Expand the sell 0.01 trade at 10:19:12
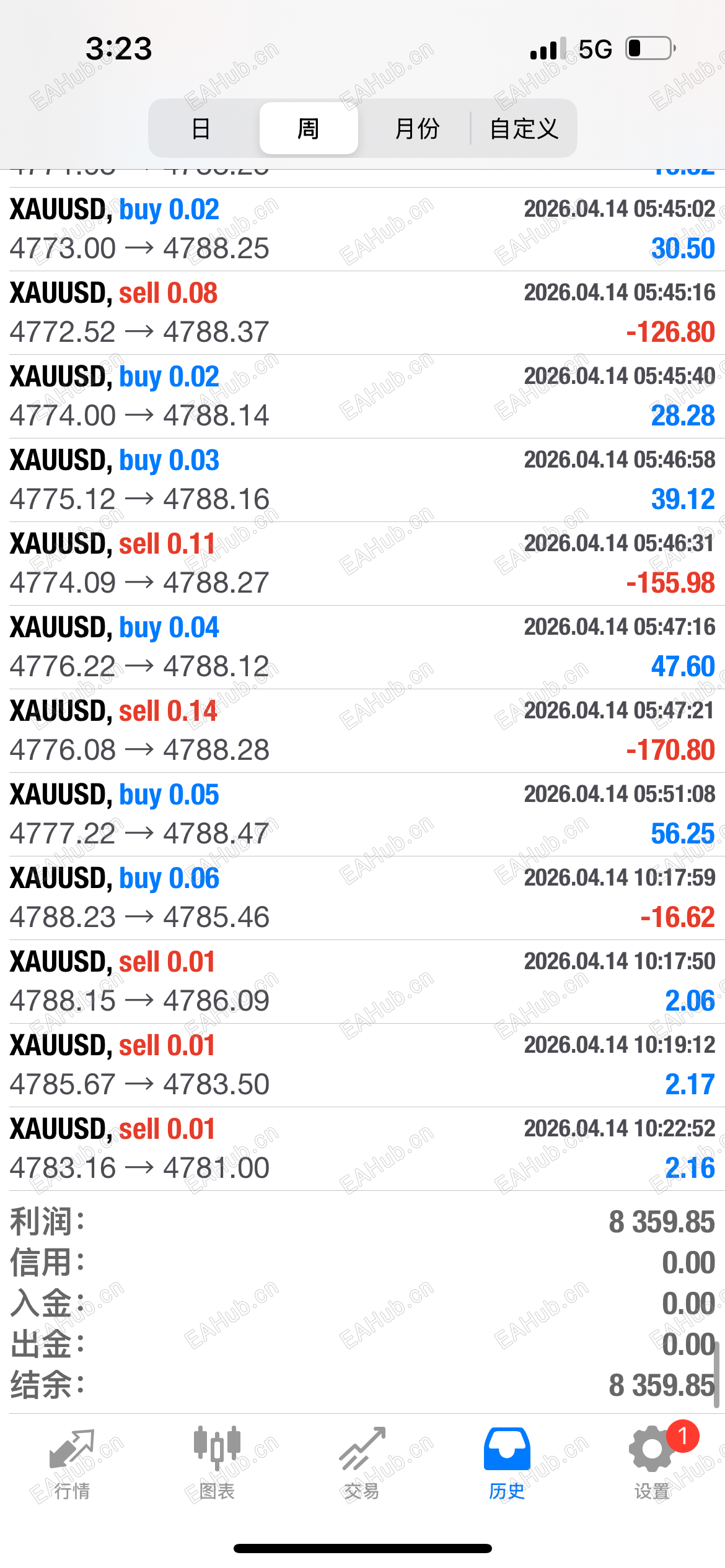This screenshot has width=725, height=1568. point(362,1065)
